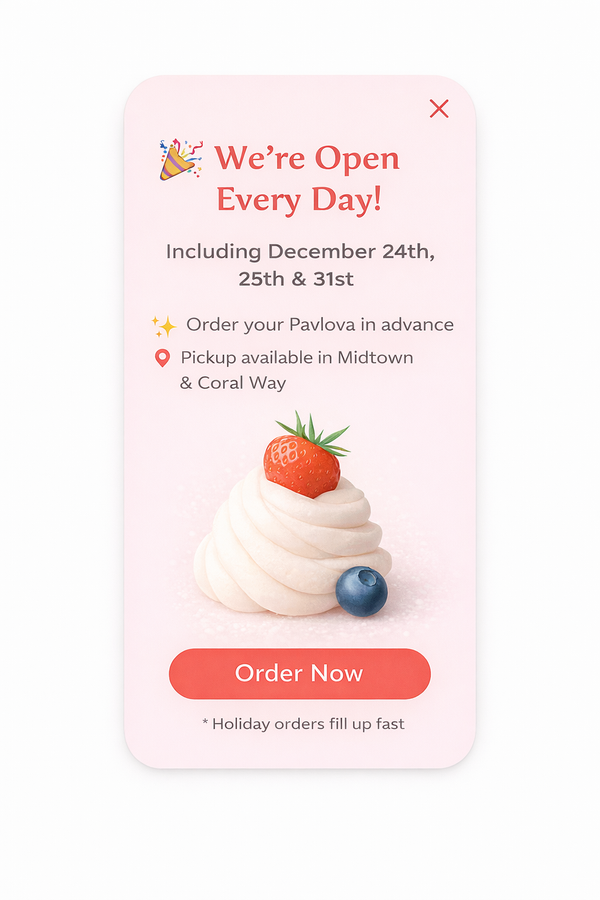Tap the Order Now button
The height and width of the screenshot is (900, 600).
pyautogui.click(x=300, y=673)
